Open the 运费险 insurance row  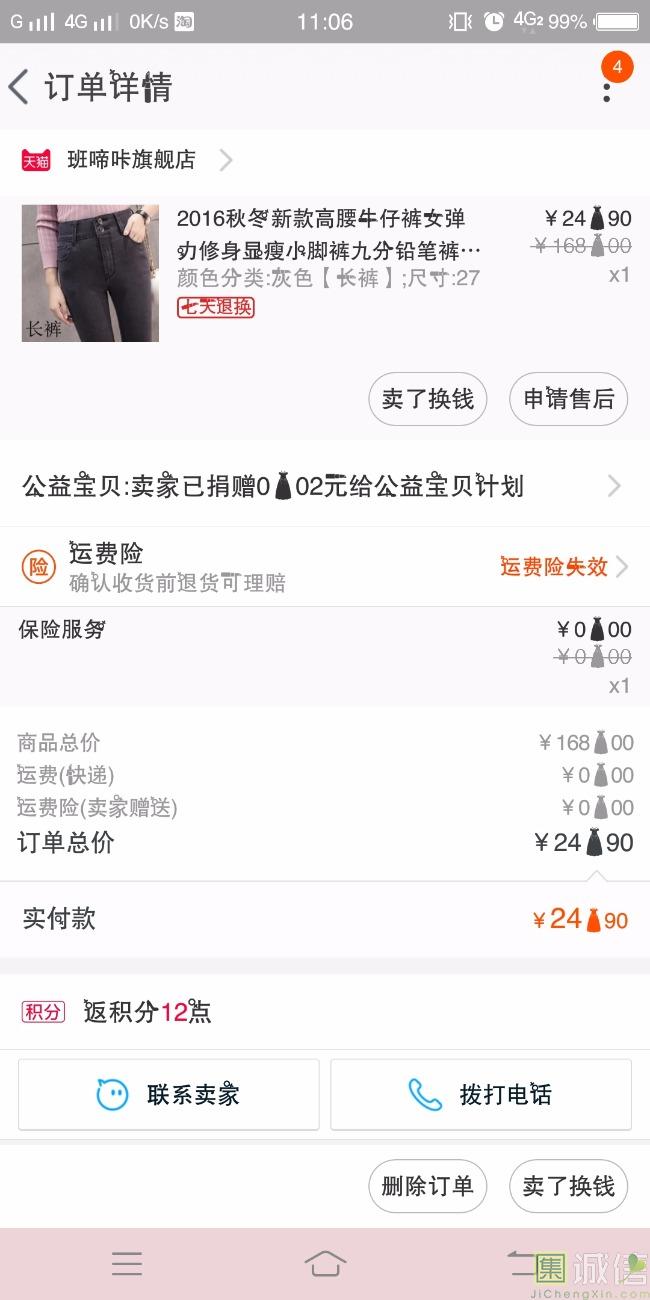(x=325, y=567)
